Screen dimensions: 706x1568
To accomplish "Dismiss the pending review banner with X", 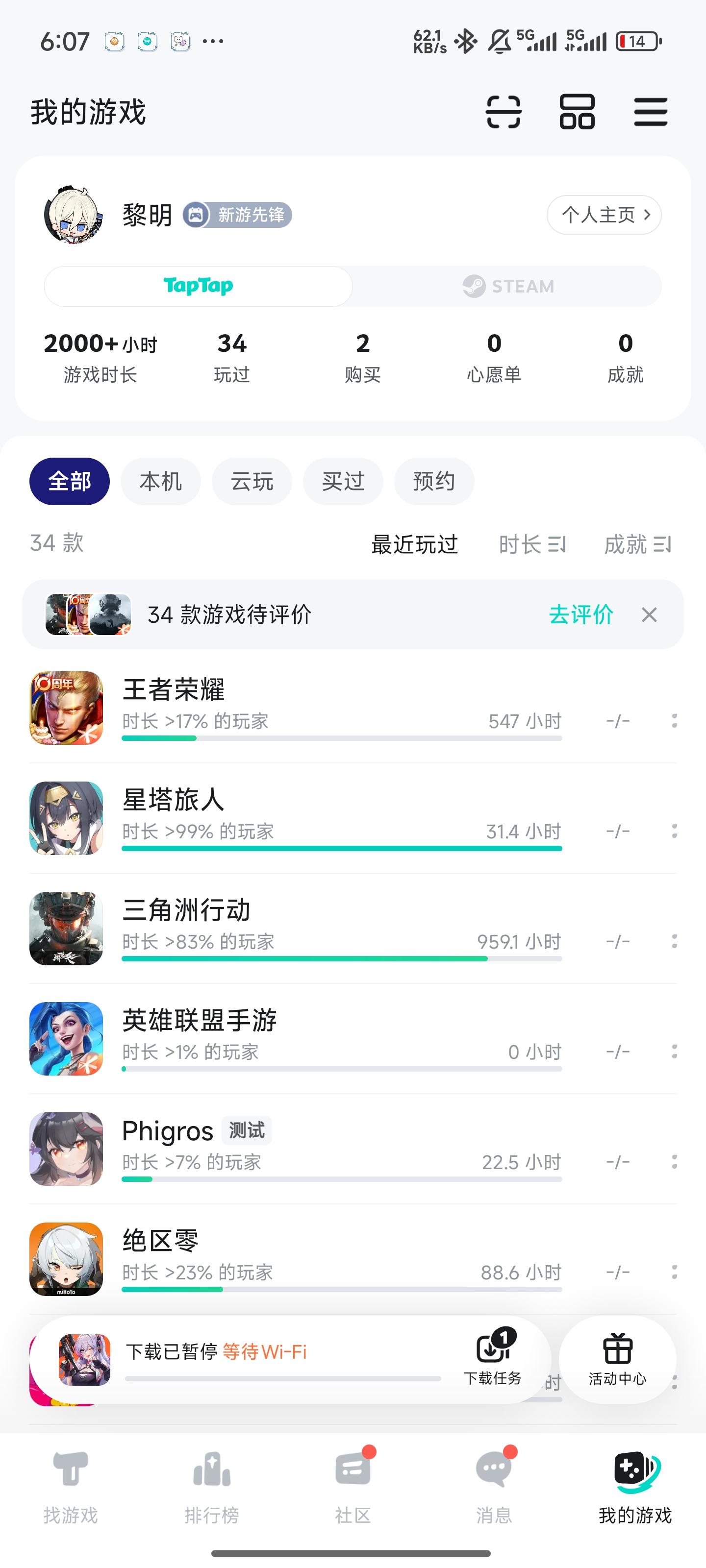I will 649,615.
